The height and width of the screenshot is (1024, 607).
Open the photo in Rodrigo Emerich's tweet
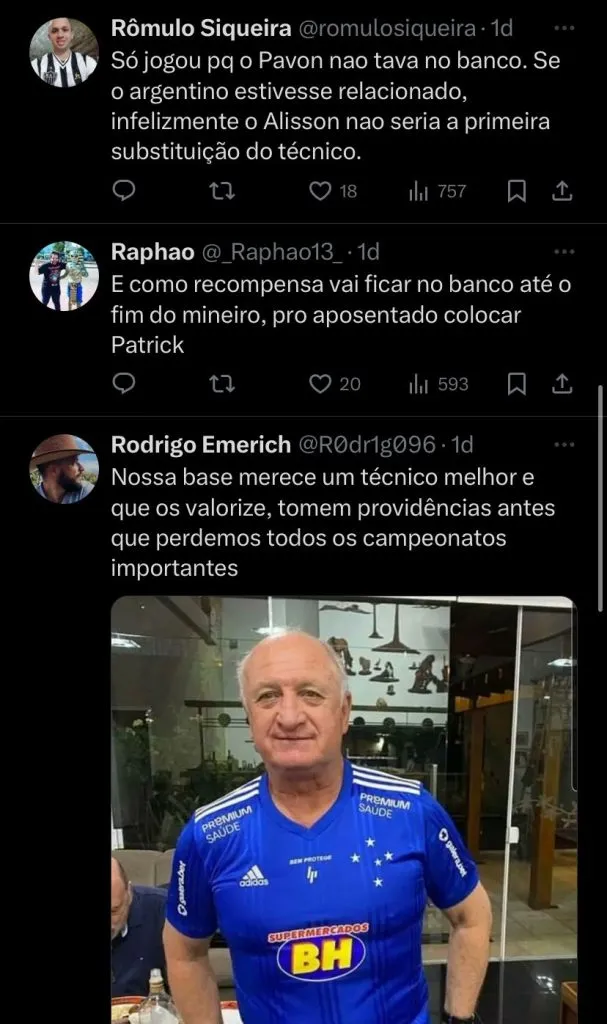[x=343, y=810]
